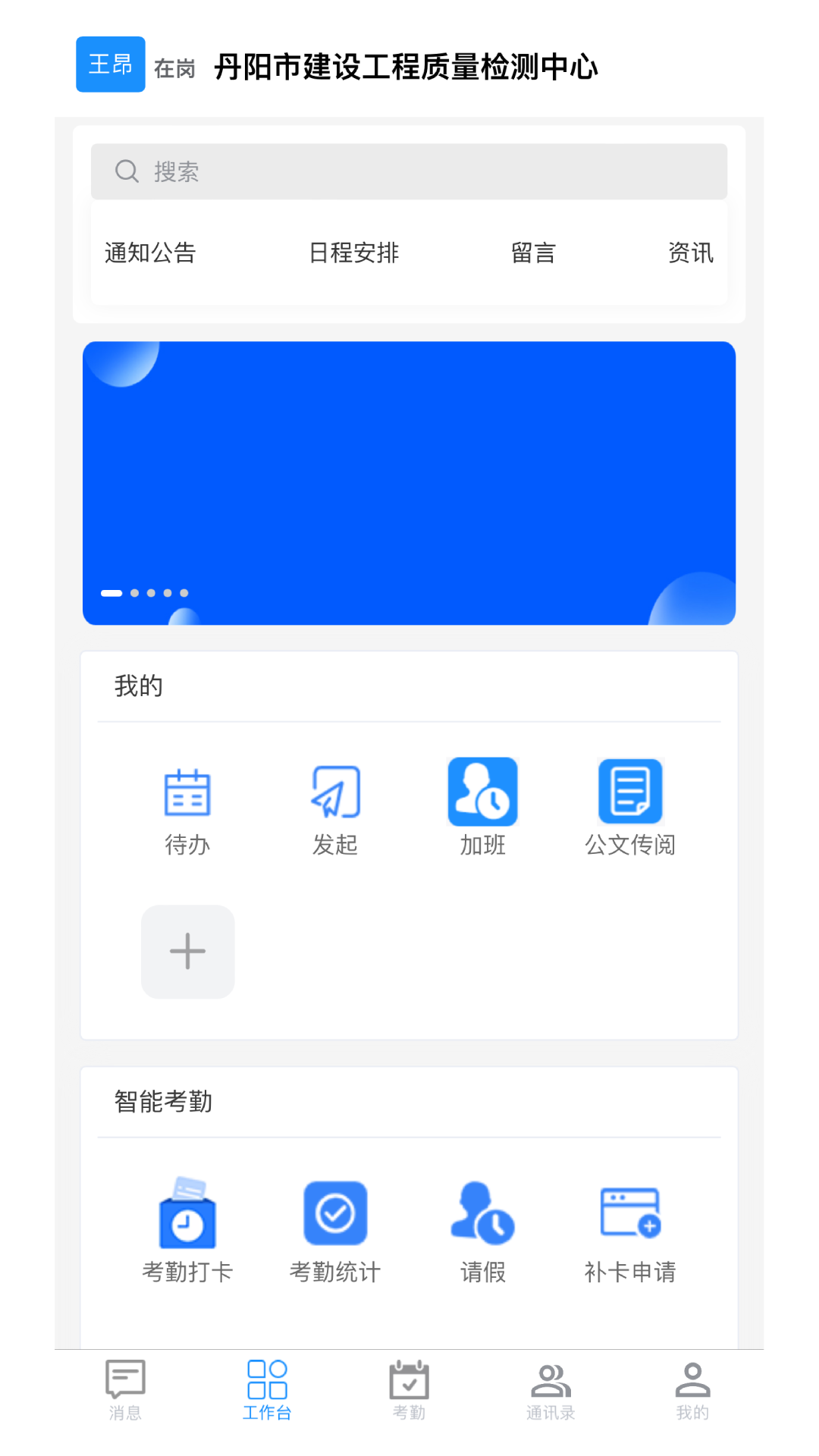Switch to the 消息 tab
The image size is (819, 1456).
click(x=125, y=1390)
